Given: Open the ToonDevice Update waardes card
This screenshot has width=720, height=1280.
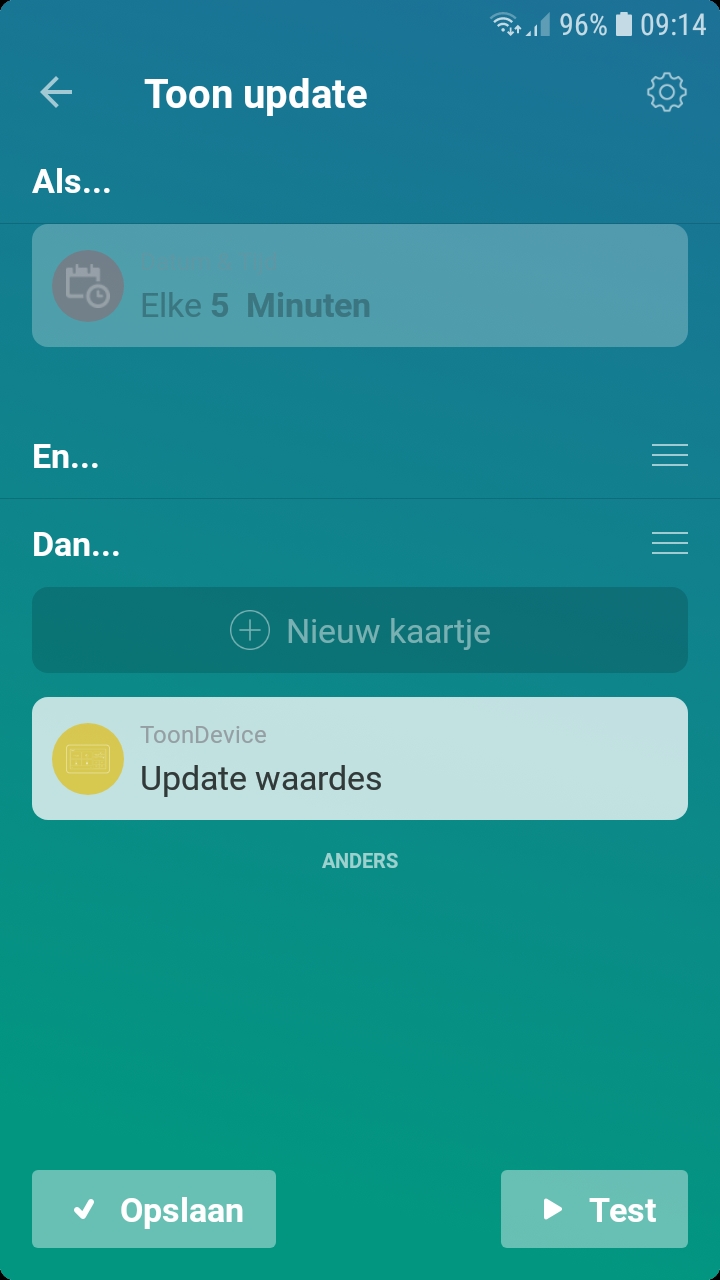Looking at the screenshot, I should (360, 758).
